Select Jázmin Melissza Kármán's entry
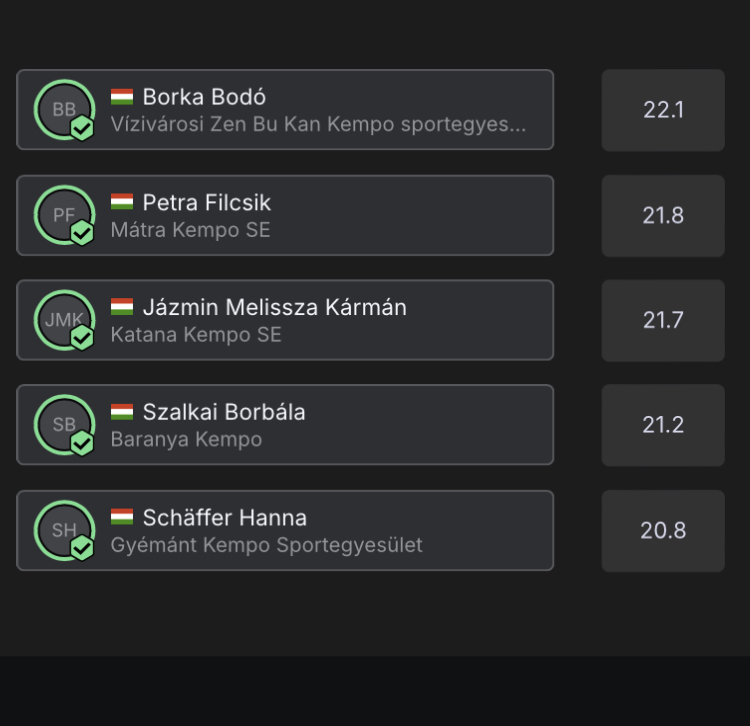Image resolution: width=750 pixels, height=726 pixels. (x=285, y=320)
